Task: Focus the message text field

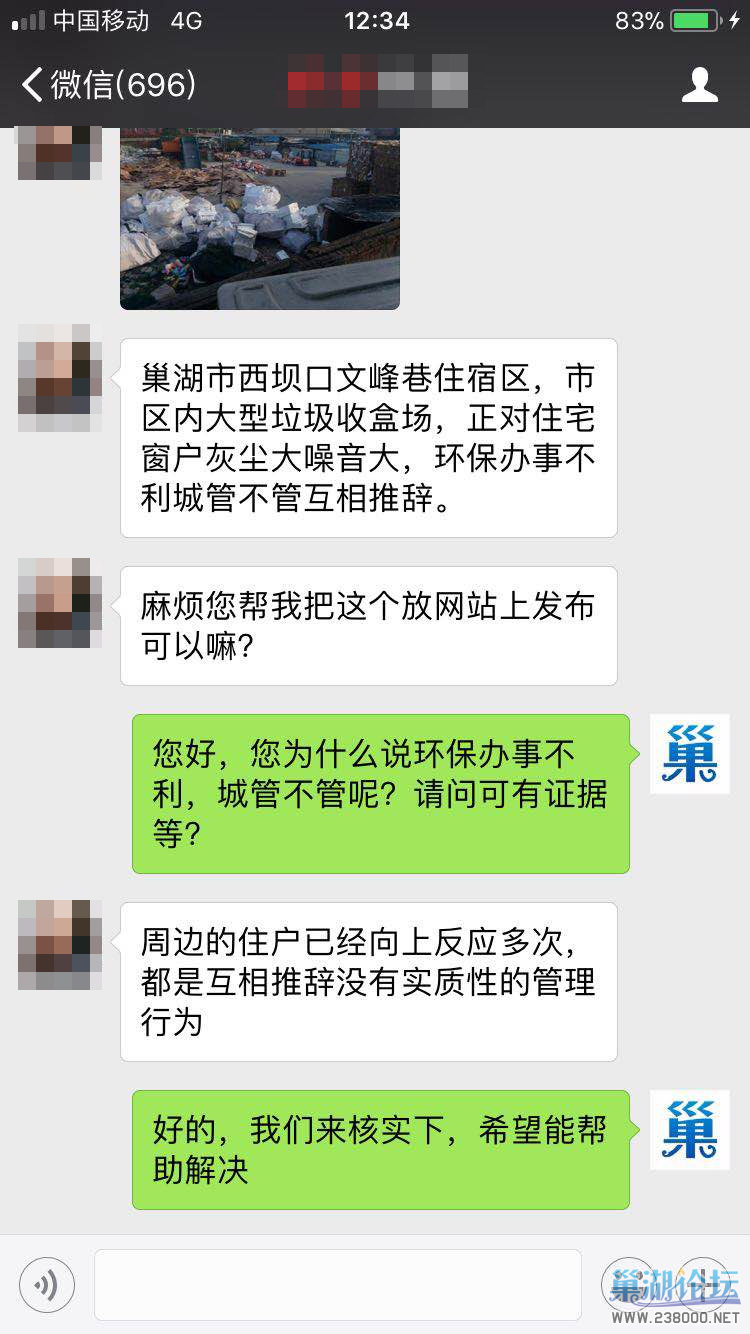Action: [x=337, y=1284]
